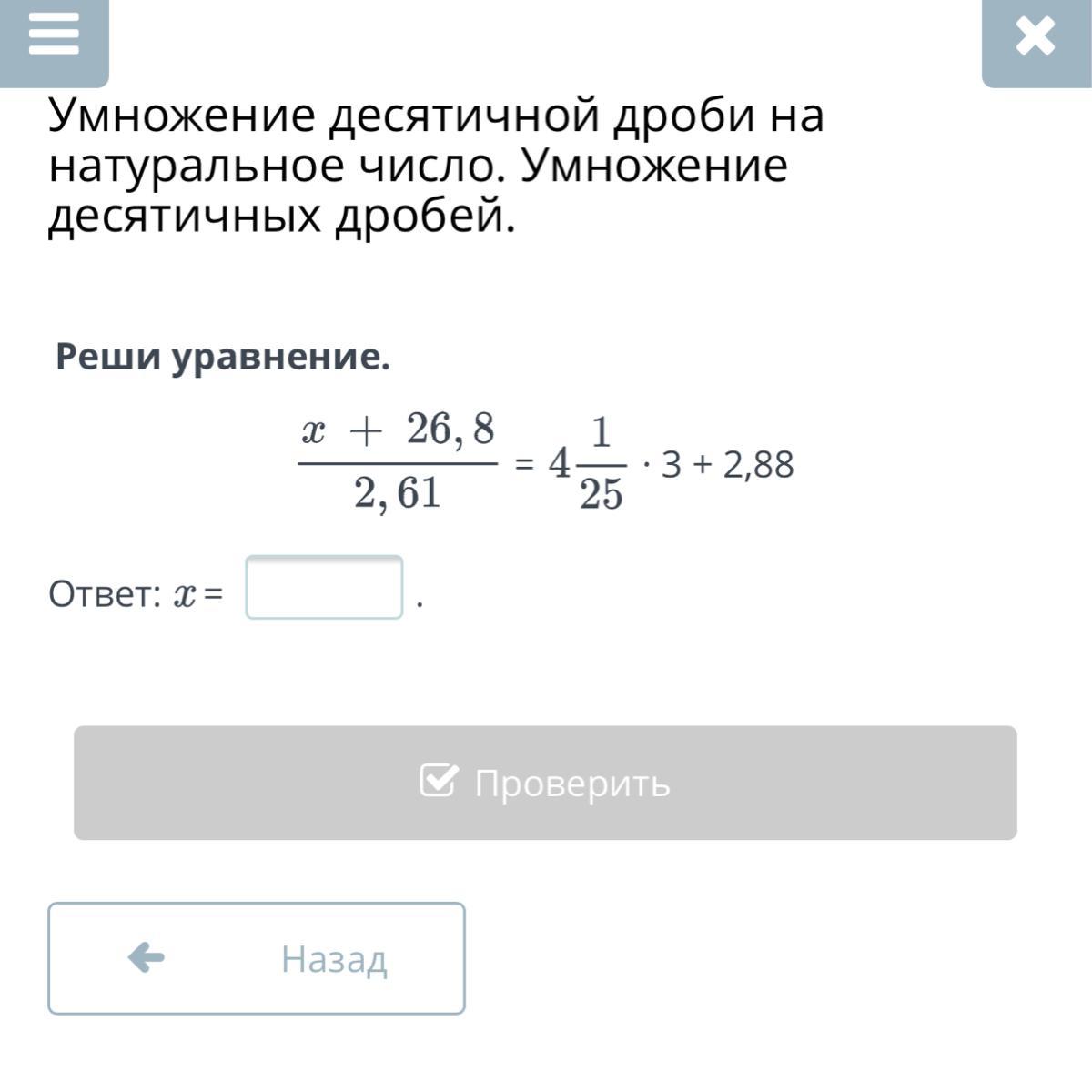Focus the answer field for x
This screenshot has width=1092, height=1092.
[x=324, y=589]
